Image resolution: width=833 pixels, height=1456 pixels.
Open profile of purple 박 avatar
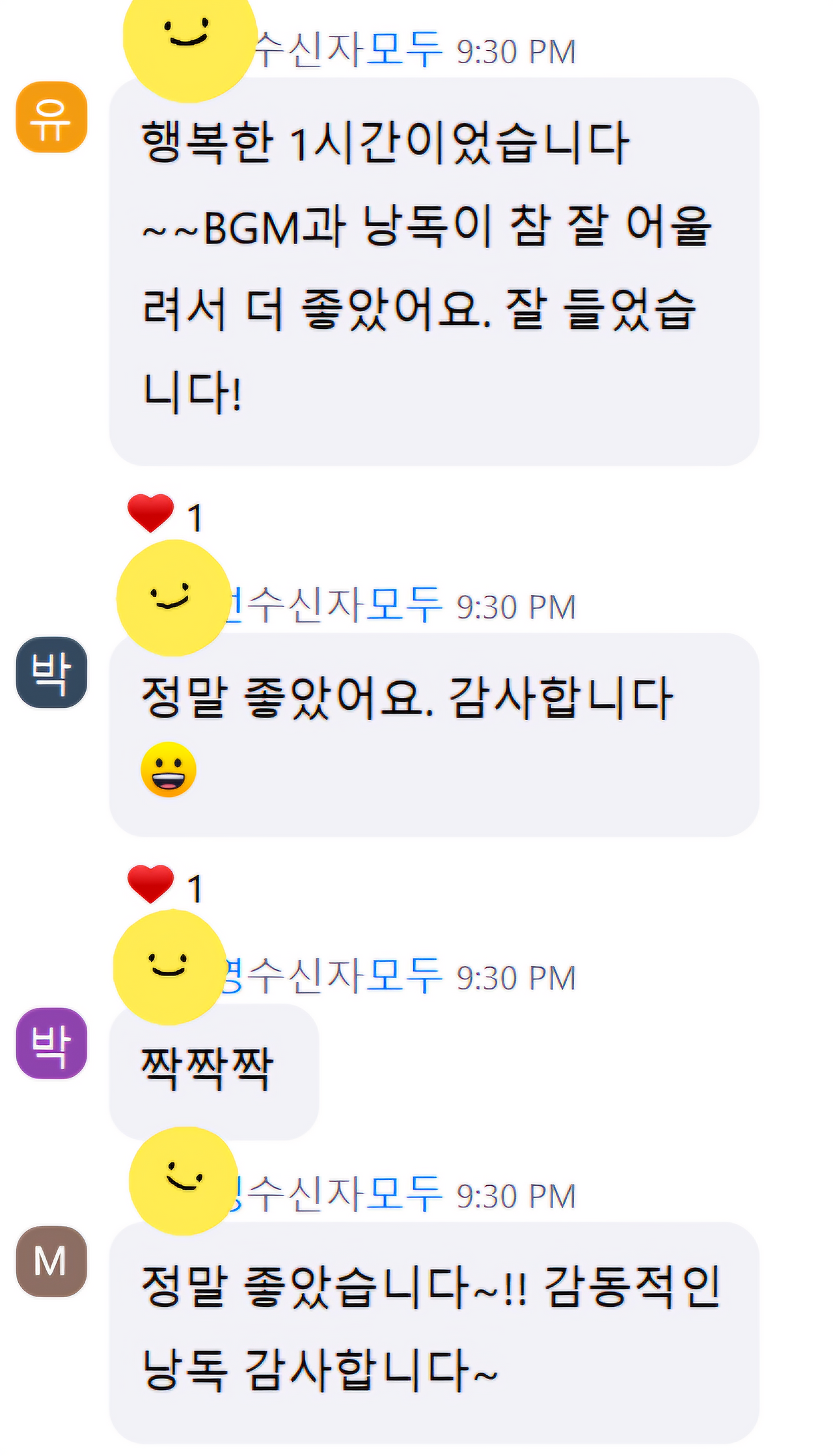[51, 1042]
